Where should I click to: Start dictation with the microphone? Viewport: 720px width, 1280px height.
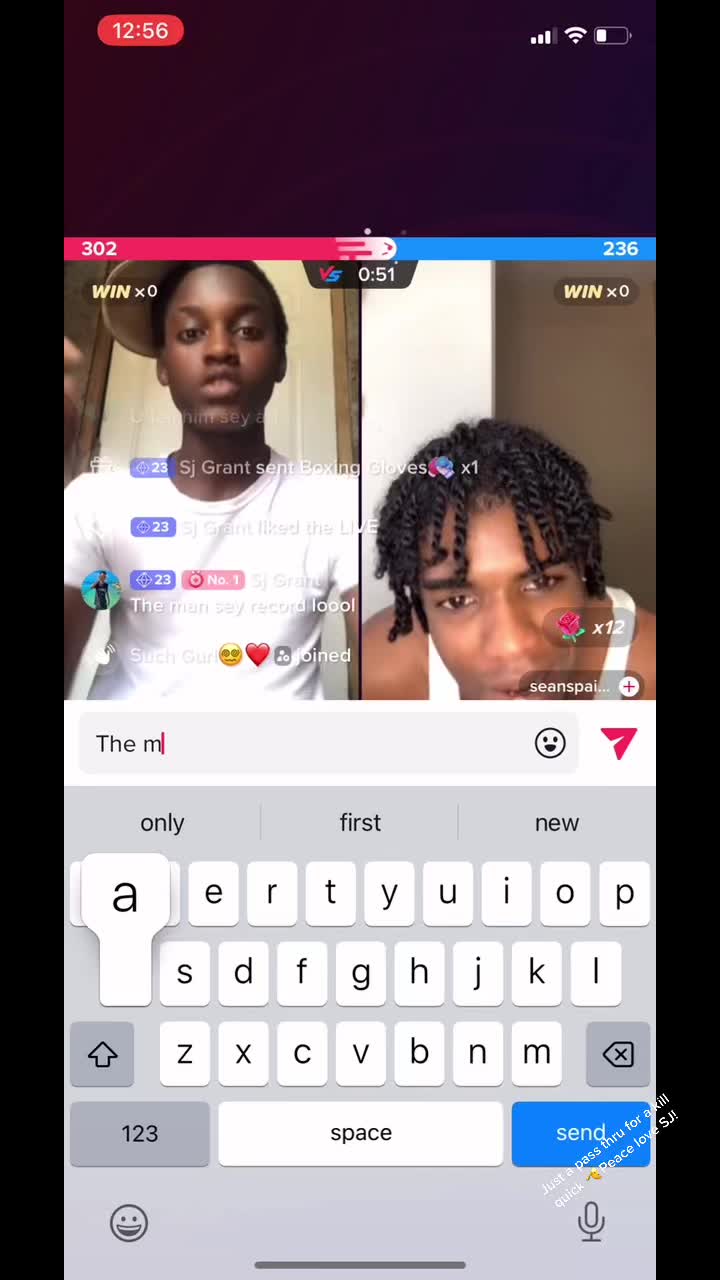[x=591, y=1222]
